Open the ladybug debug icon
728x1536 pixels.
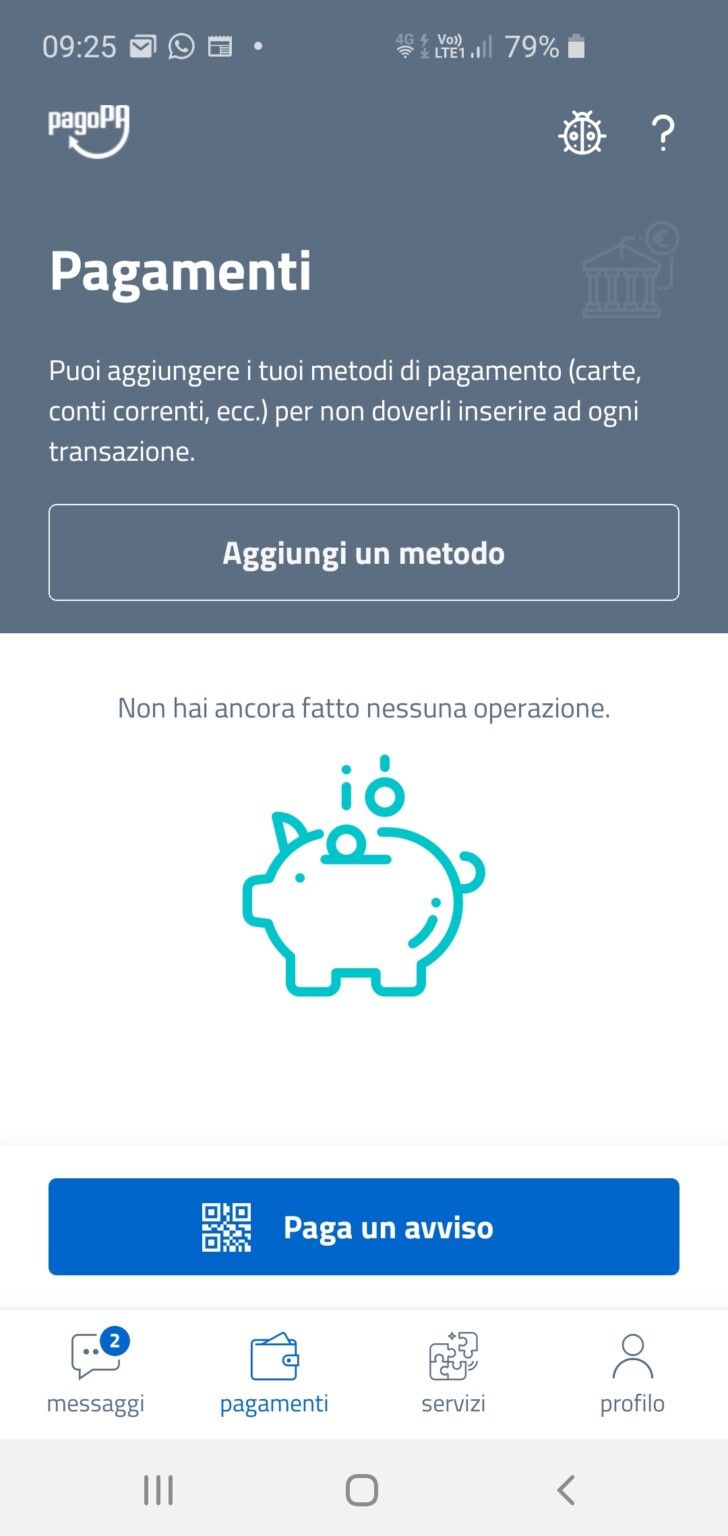pos(582,133)
